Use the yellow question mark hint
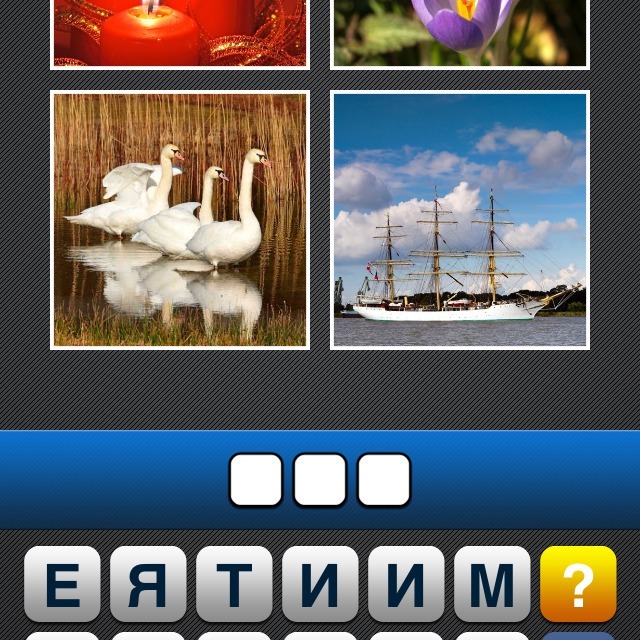640x640 pixels. coord(578,585)
